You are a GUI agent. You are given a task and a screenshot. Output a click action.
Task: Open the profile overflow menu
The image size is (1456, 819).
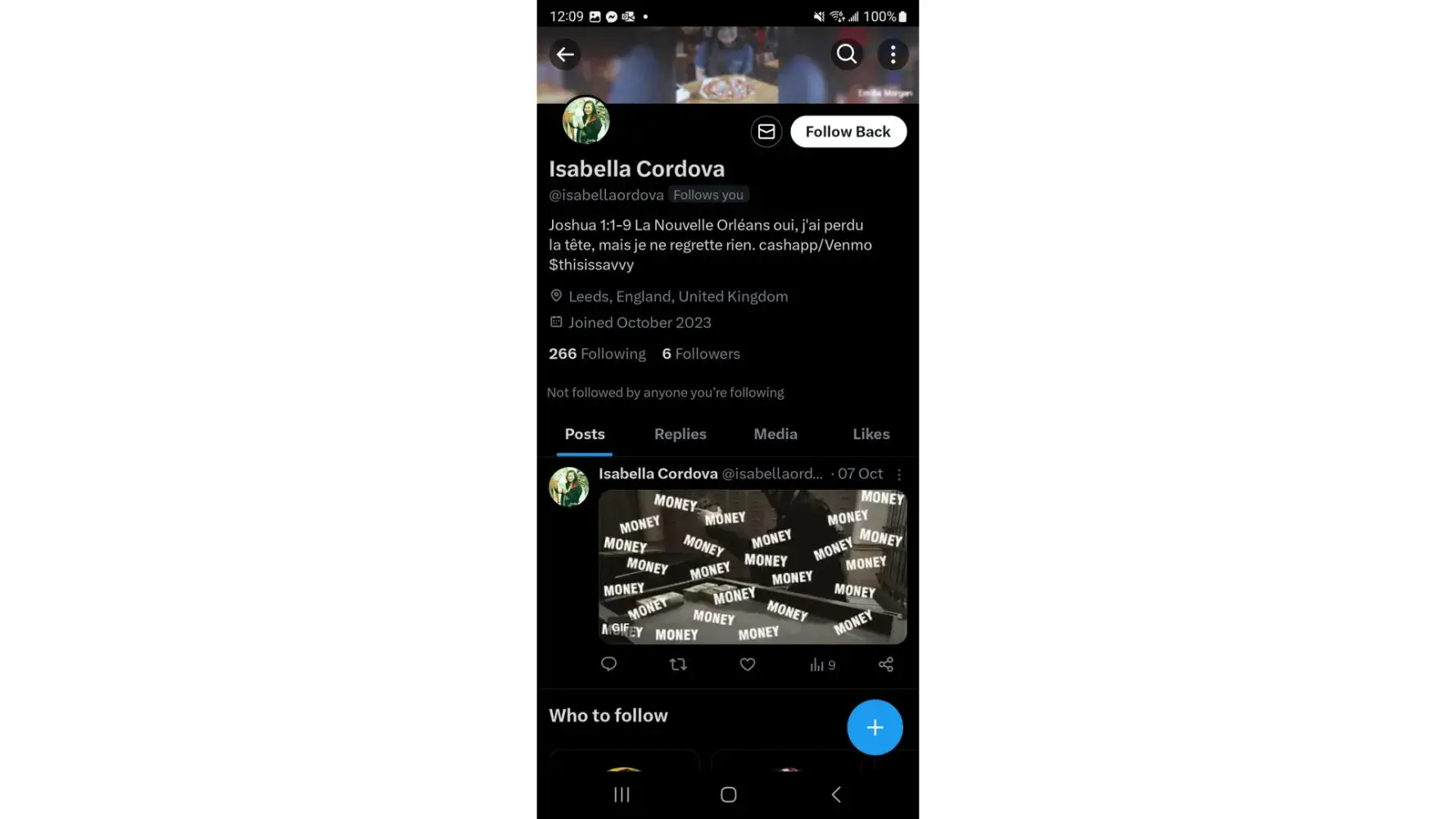tap(893, 55)
